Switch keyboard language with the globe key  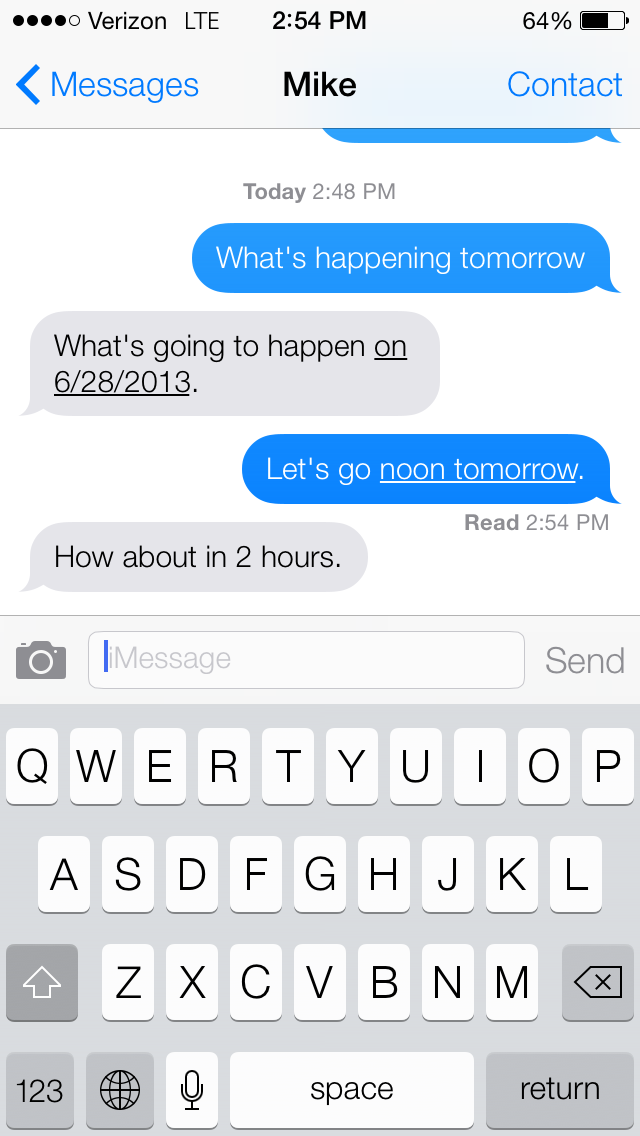coord(120,1090)
